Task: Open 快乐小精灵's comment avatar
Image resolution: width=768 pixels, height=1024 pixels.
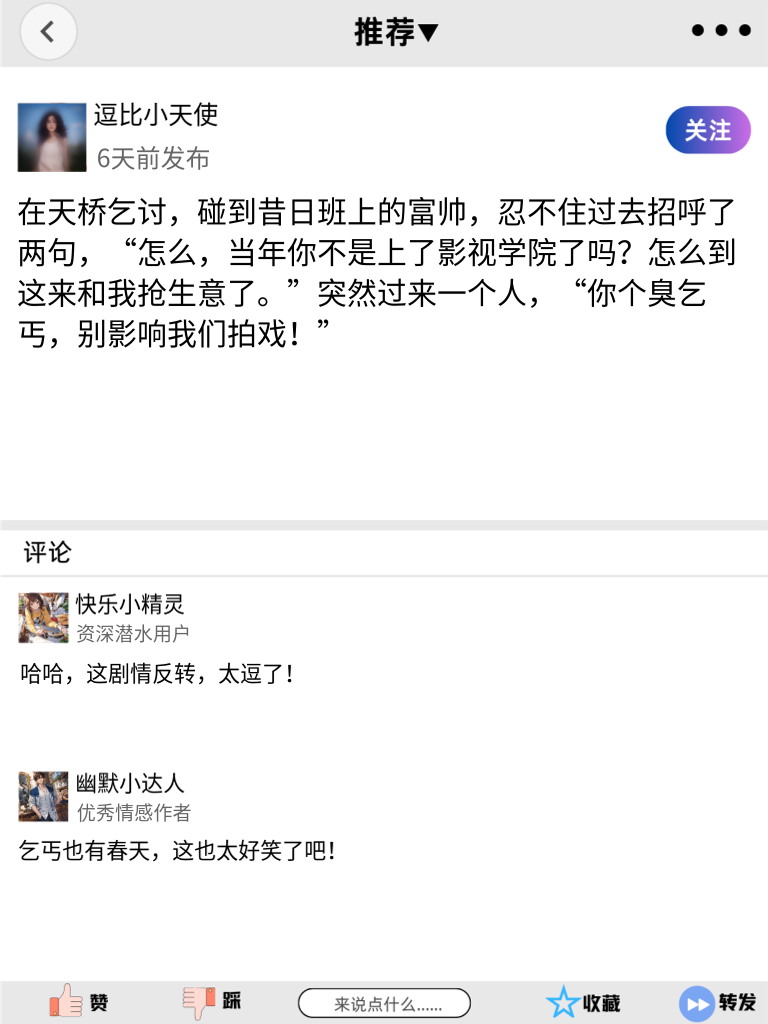Action: pos(42,618)
